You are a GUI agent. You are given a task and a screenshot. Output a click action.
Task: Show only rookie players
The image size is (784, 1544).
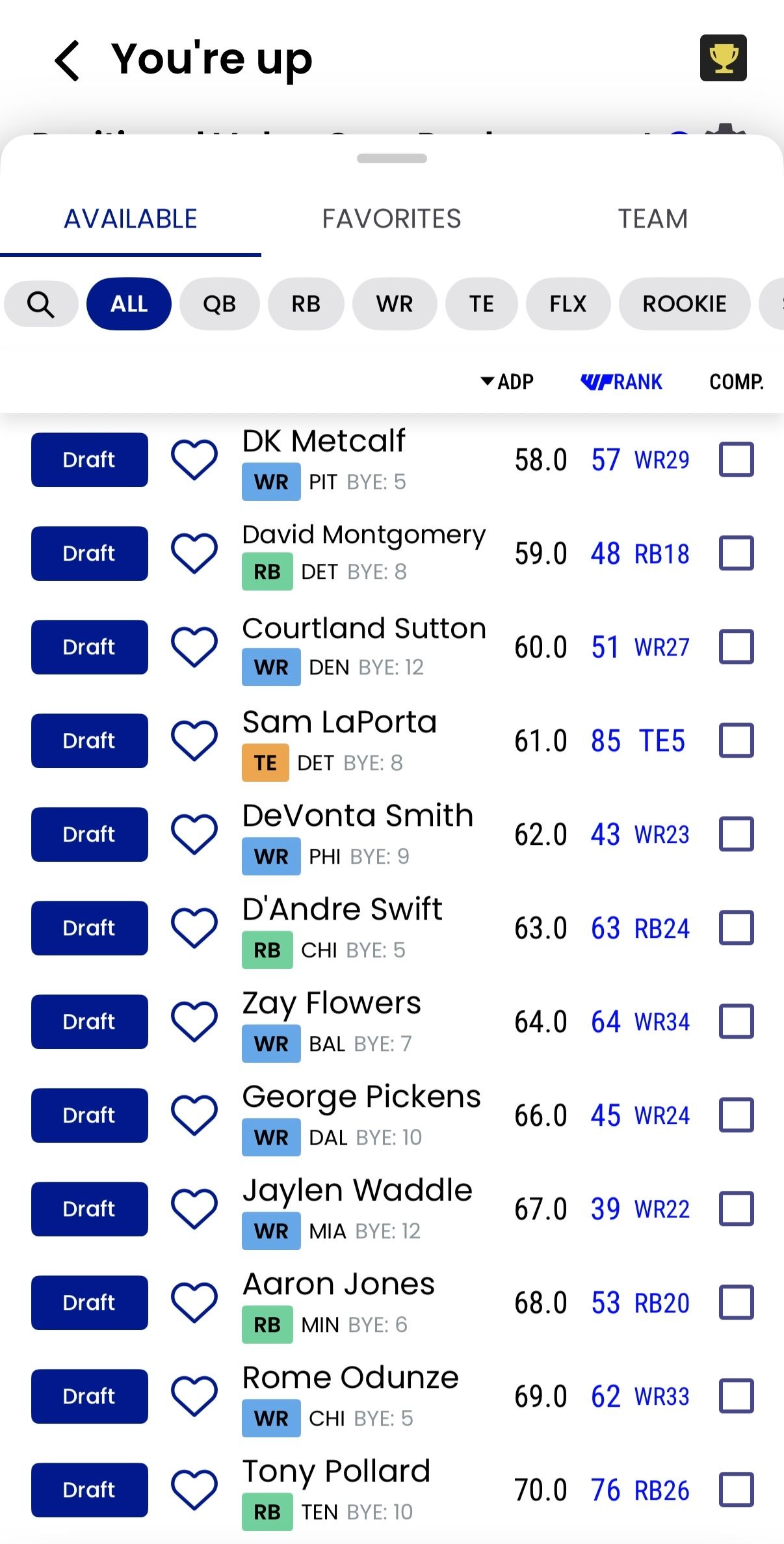[684, 304]
